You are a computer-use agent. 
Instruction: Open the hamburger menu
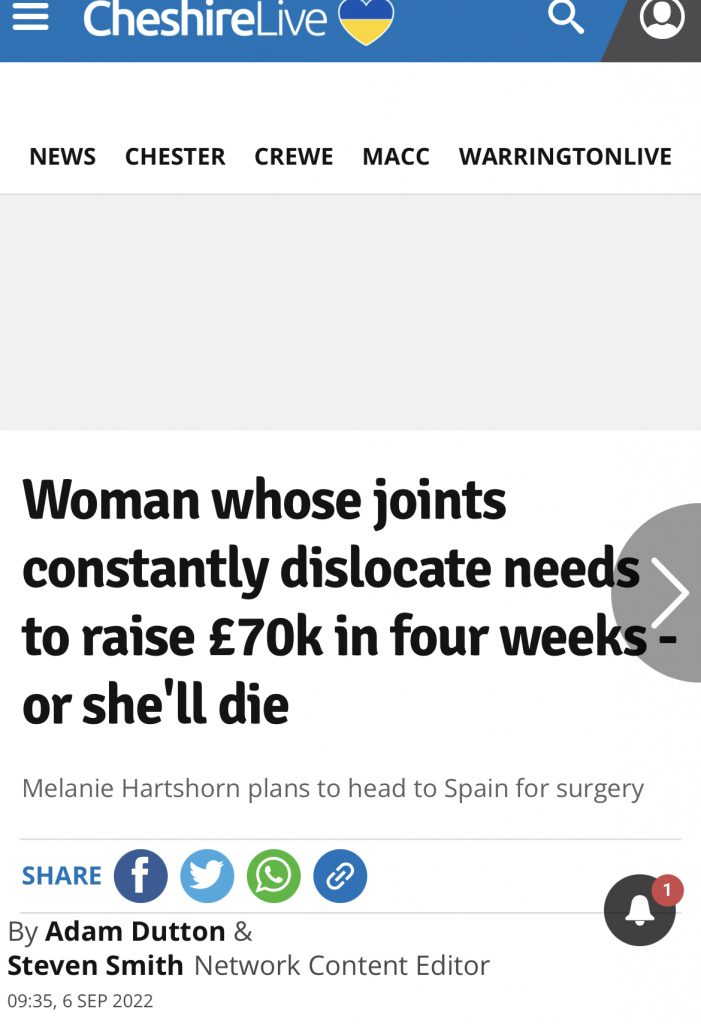tap(30, 18)
